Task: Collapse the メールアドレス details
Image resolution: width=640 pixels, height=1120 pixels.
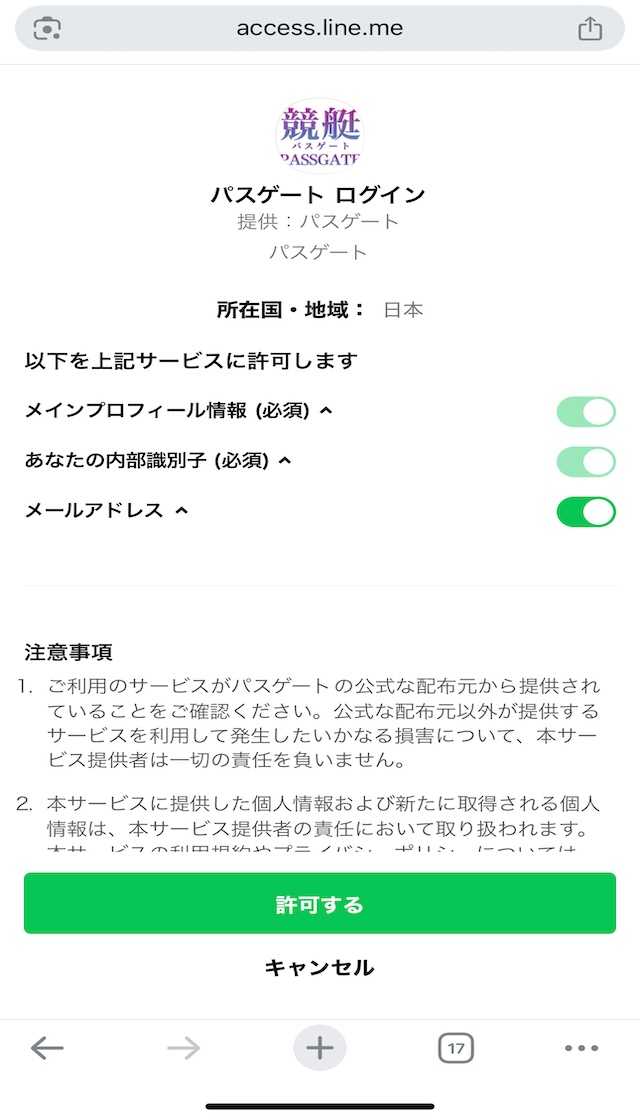Action: (182, 511)
